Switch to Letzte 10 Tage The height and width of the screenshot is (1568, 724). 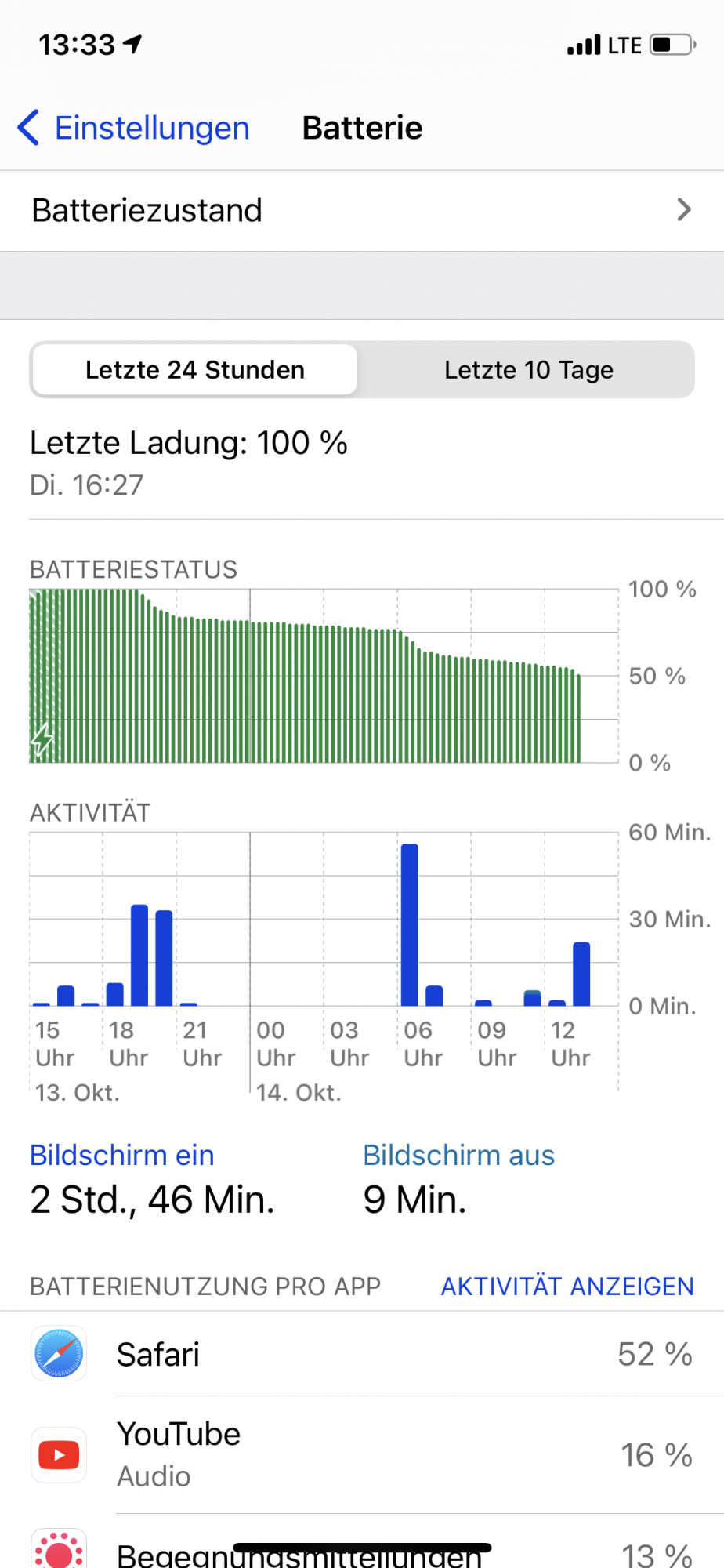(529, 369)
